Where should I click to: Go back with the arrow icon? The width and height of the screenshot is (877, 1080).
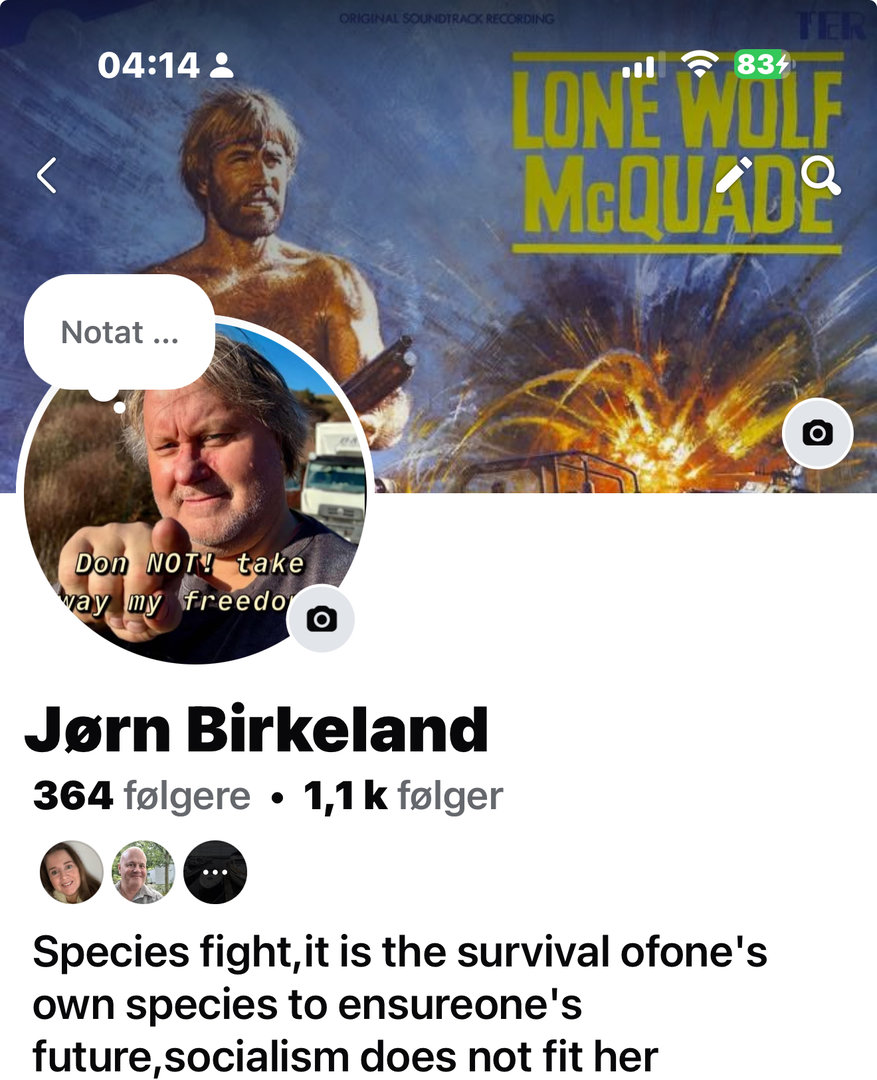point(46,176)
